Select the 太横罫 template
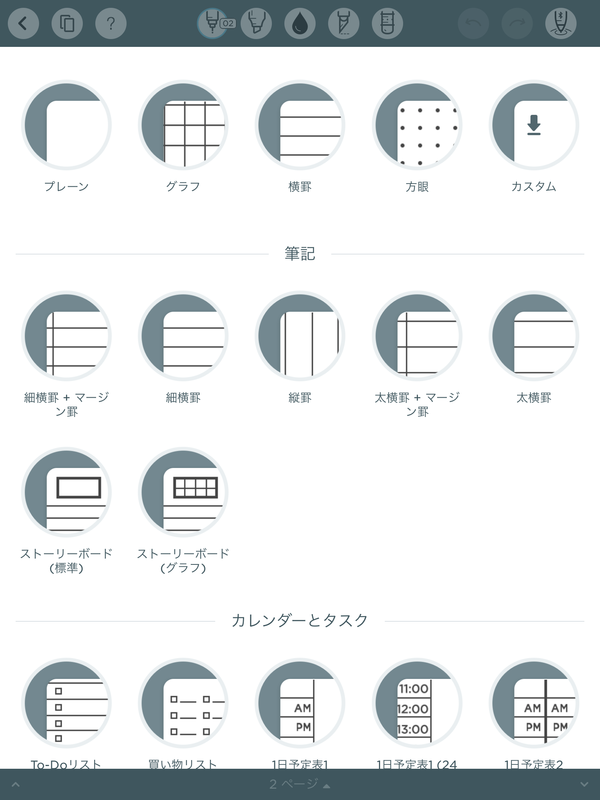This screenshot has height=800, width=600. [x=533, y=336]
